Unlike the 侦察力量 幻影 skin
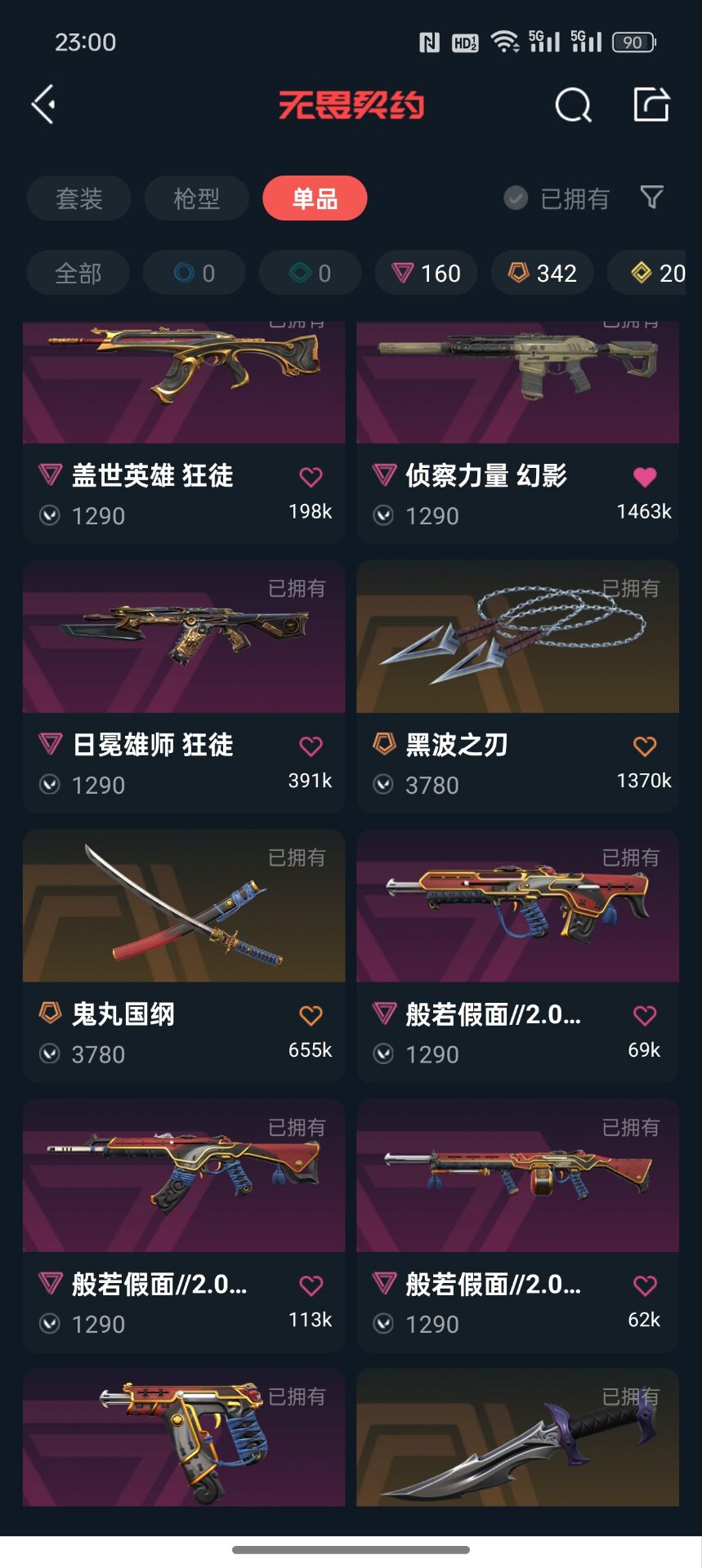Screen dimensions: 702x1568 (645, 477)
